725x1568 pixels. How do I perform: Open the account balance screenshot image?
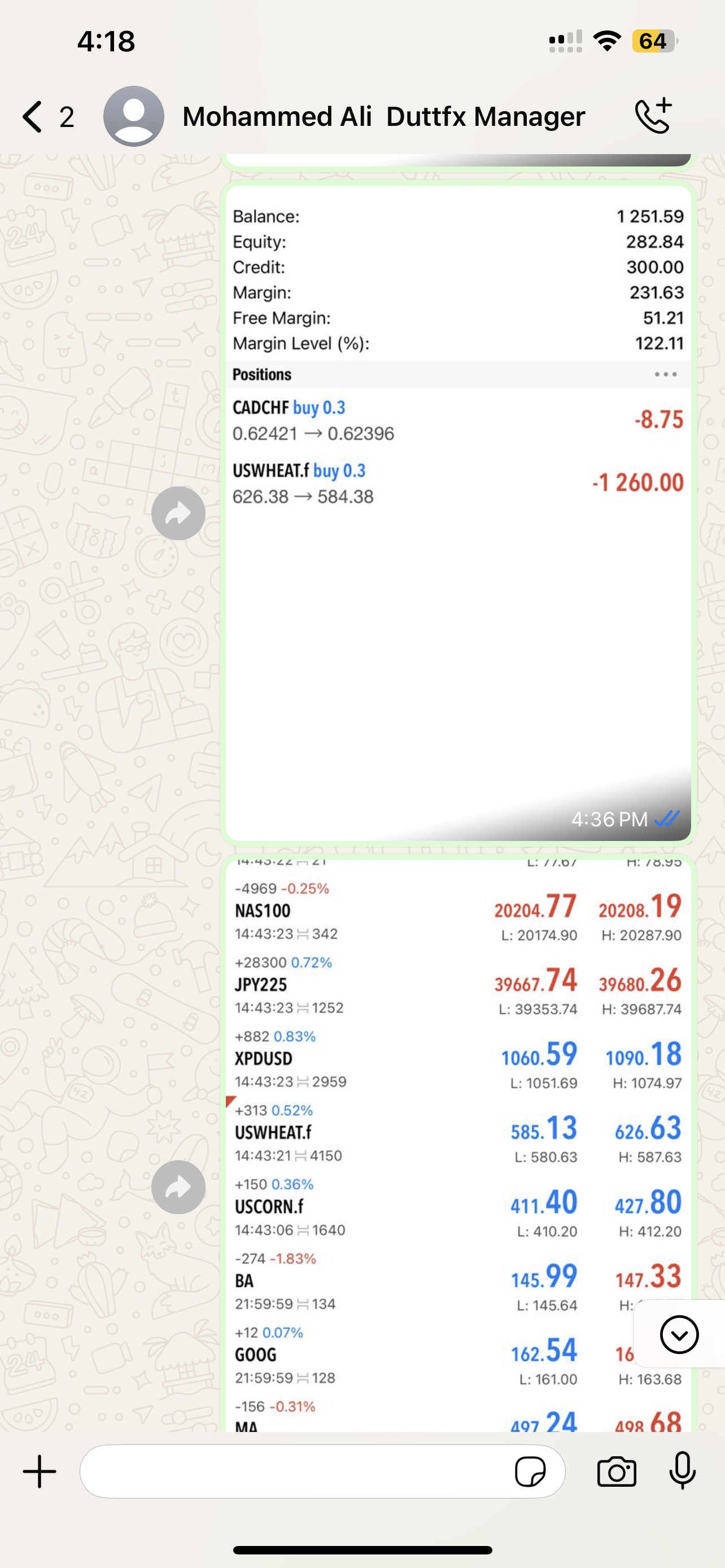pyautogui.click(x=458, y=513)
